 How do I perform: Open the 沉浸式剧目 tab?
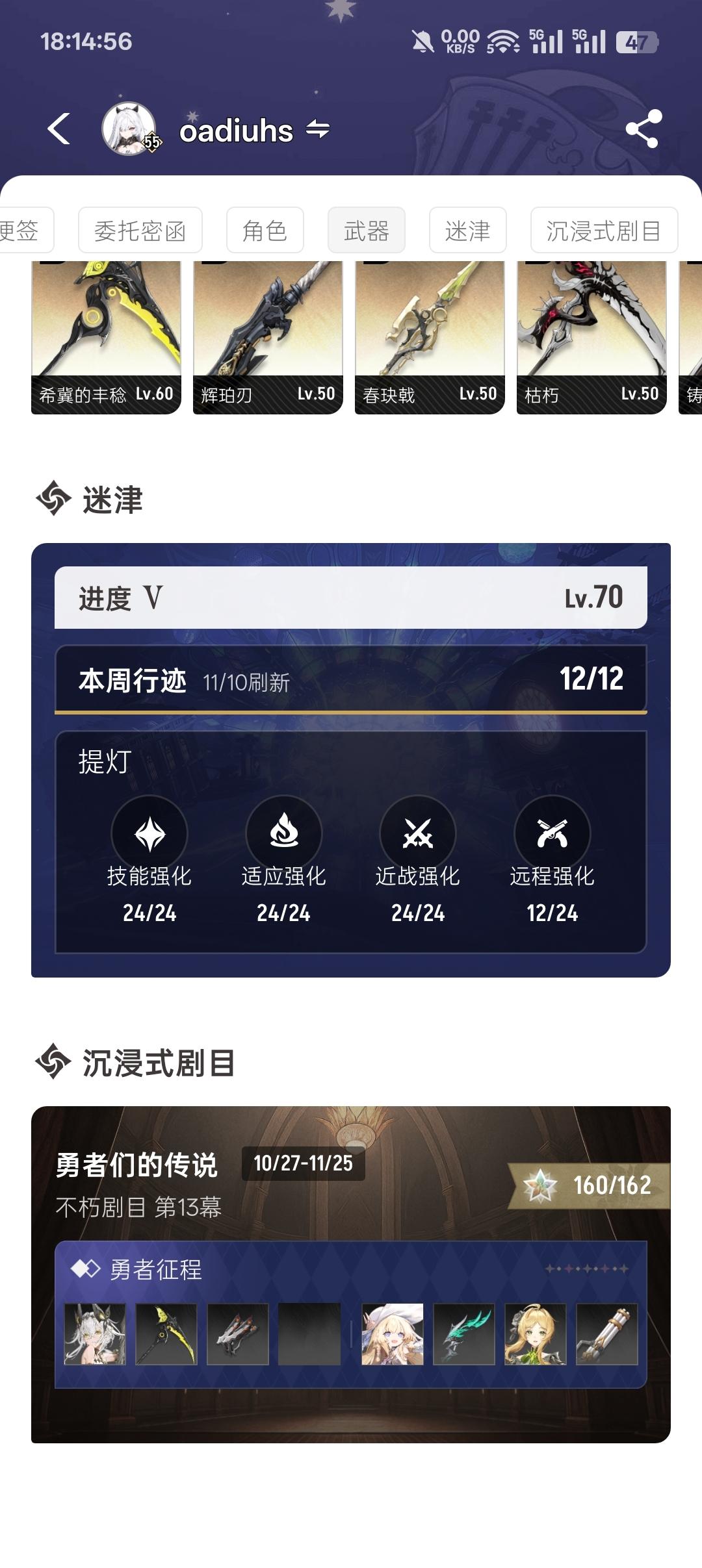click(604, 230)
